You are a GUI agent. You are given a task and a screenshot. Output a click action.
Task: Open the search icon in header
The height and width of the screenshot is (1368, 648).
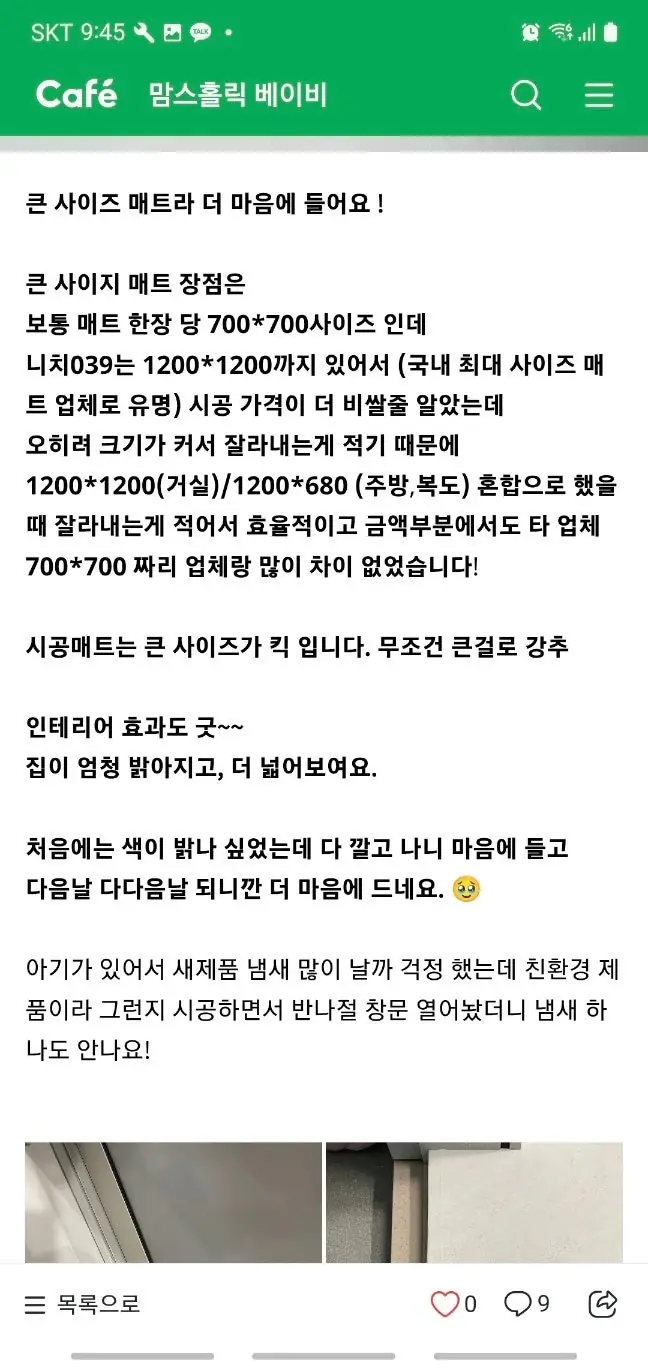tap(526, 95)
